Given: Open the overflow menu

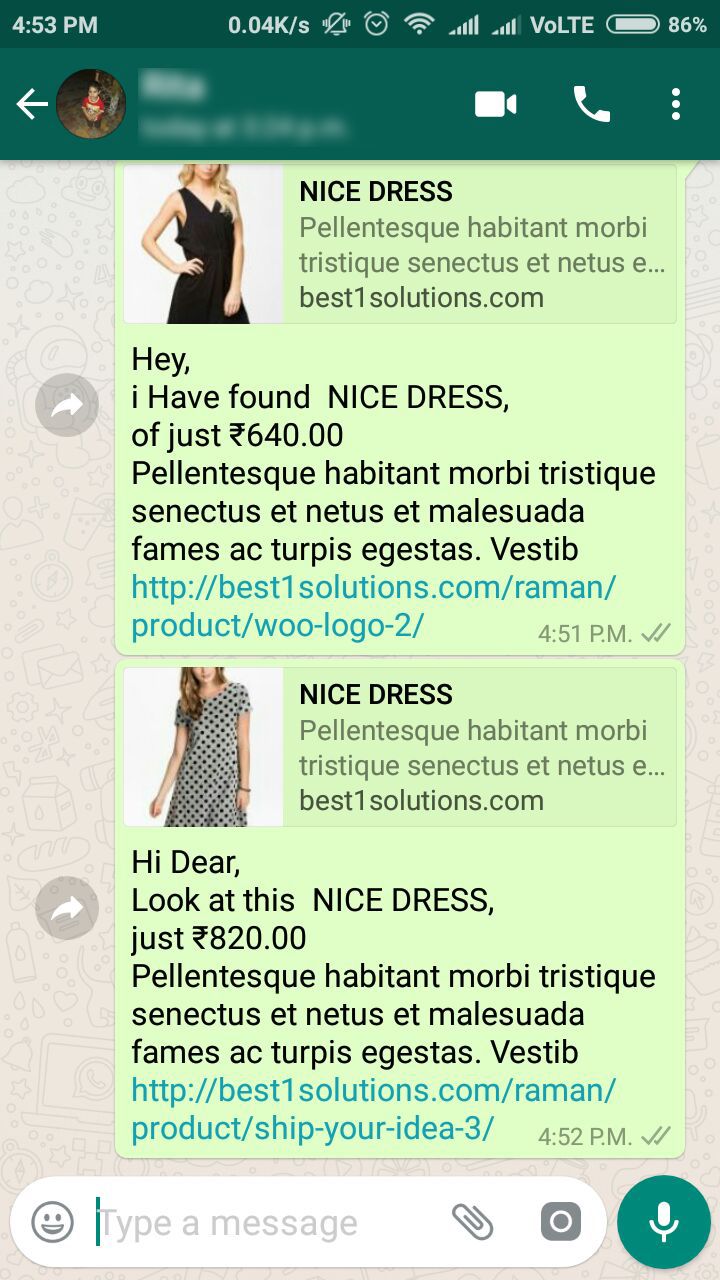Looking at the screenshot, I should coord(676,104).
